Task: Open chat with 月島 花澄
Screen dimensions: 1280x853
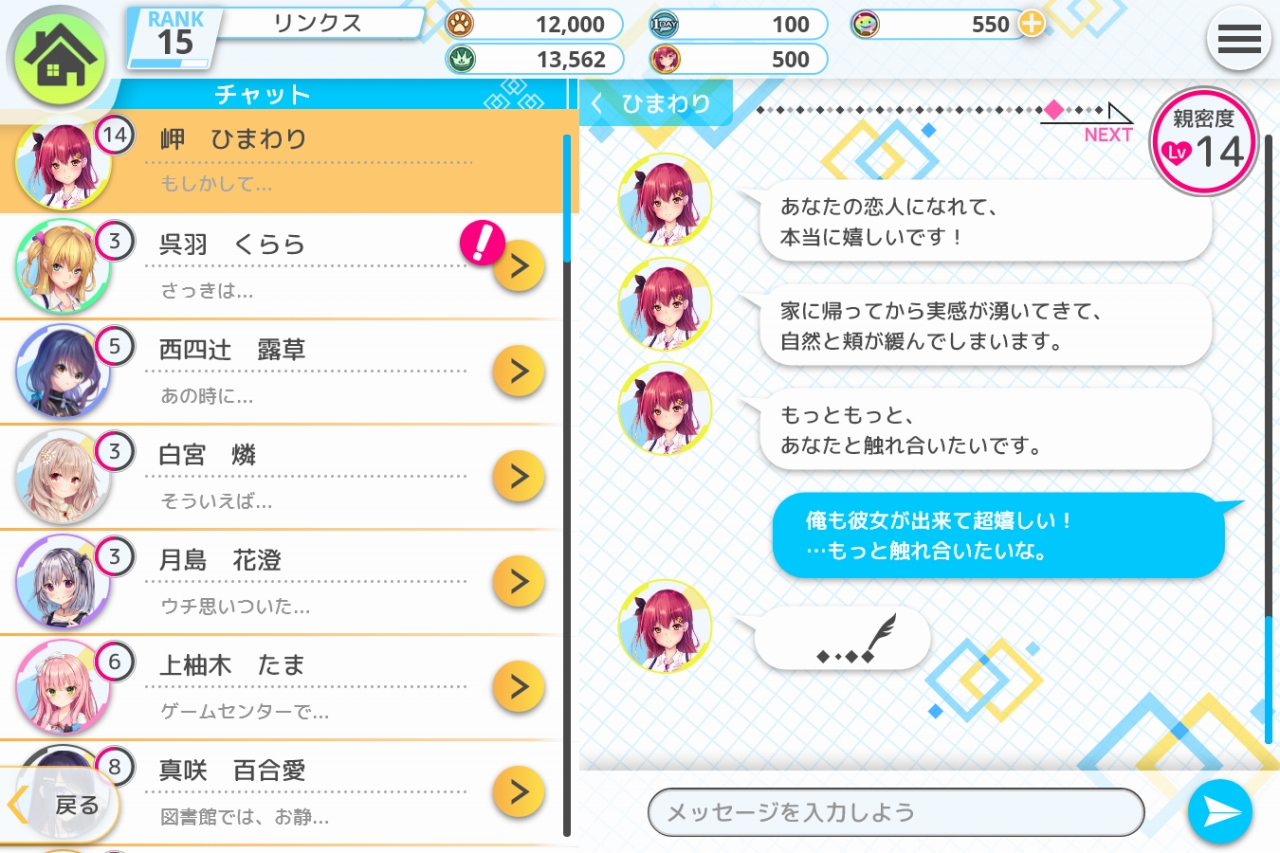Action: [518, 582]
